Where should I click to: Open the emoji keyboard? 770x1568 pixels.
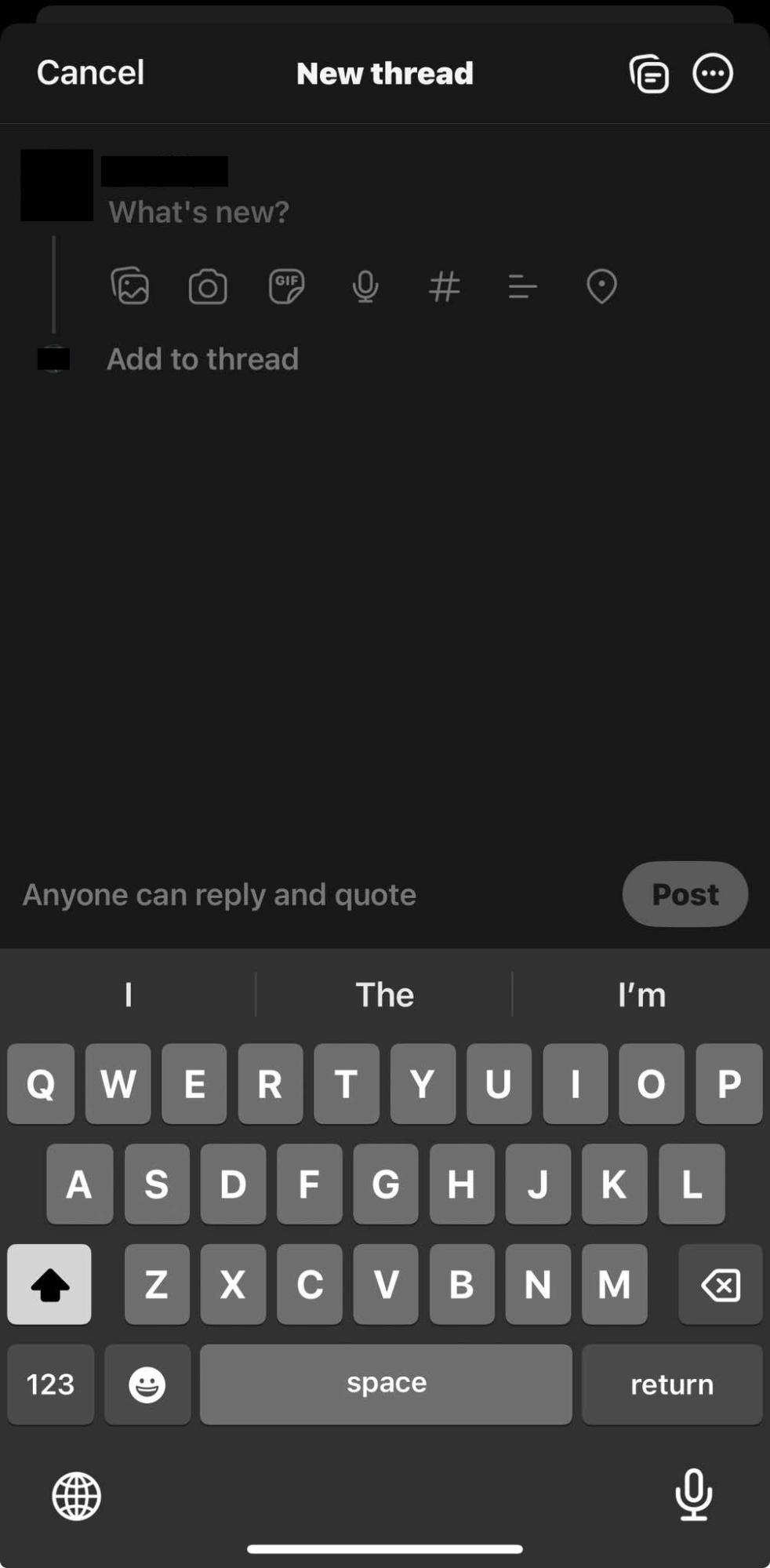pyautogui.click(x=147, y=1384)
